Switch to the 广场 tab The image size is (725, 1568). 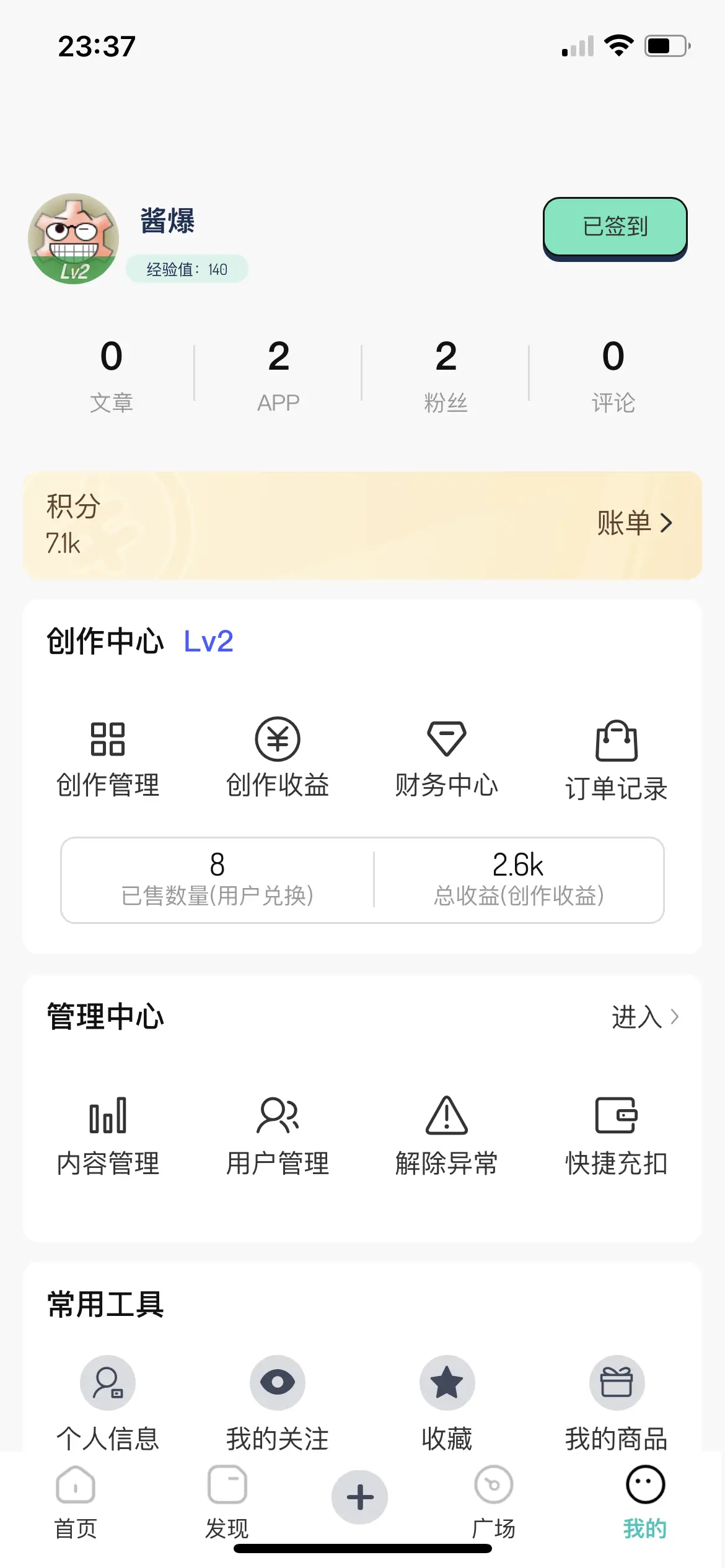[x=493, y=1502]
